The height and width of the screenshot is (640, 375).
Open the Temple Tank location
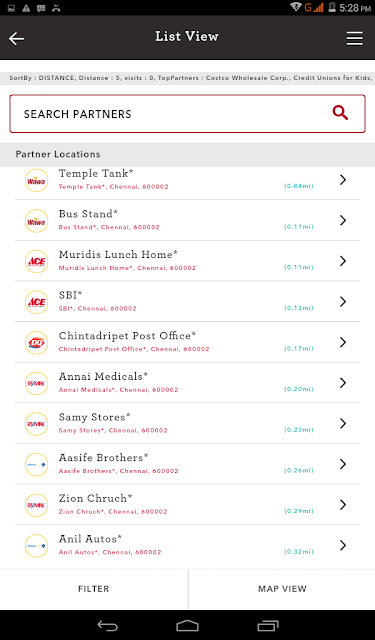coord(187,180)
